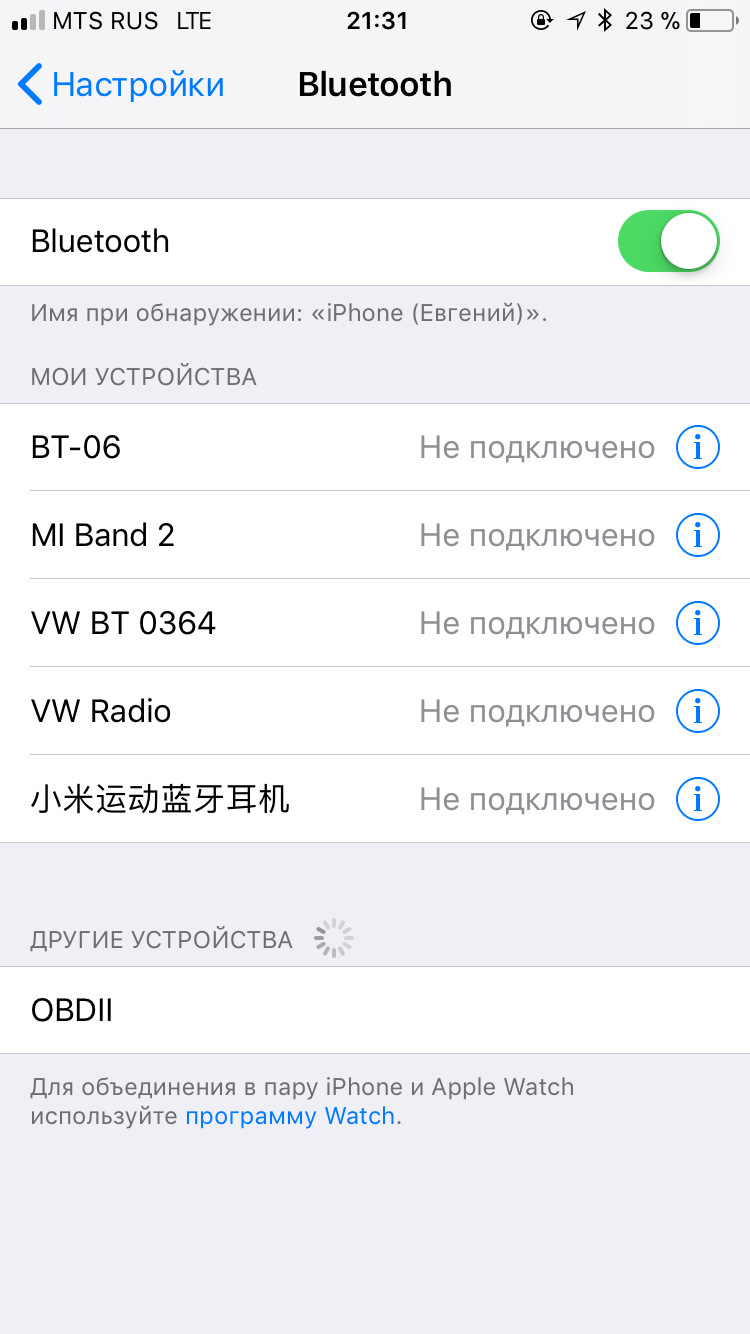Open info for BT-06
The height and width of the screenshot is (1334, 750).
pyautogui.click(x=697, y=447)
